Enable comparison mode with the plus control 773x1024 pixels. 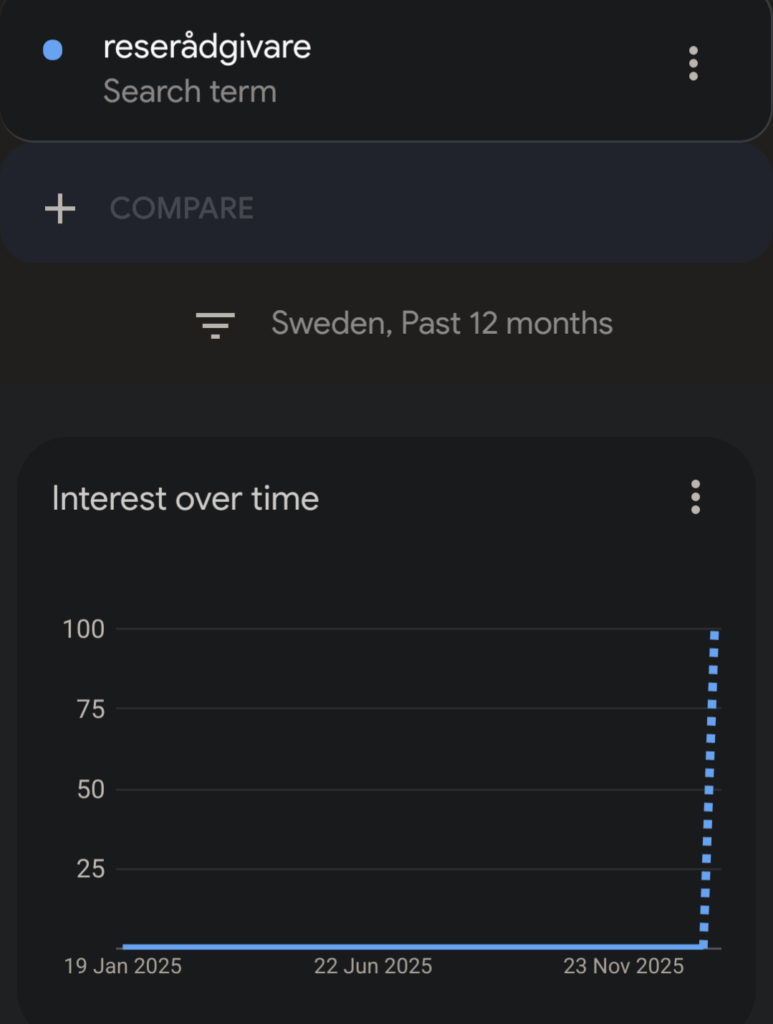[60, 208]
